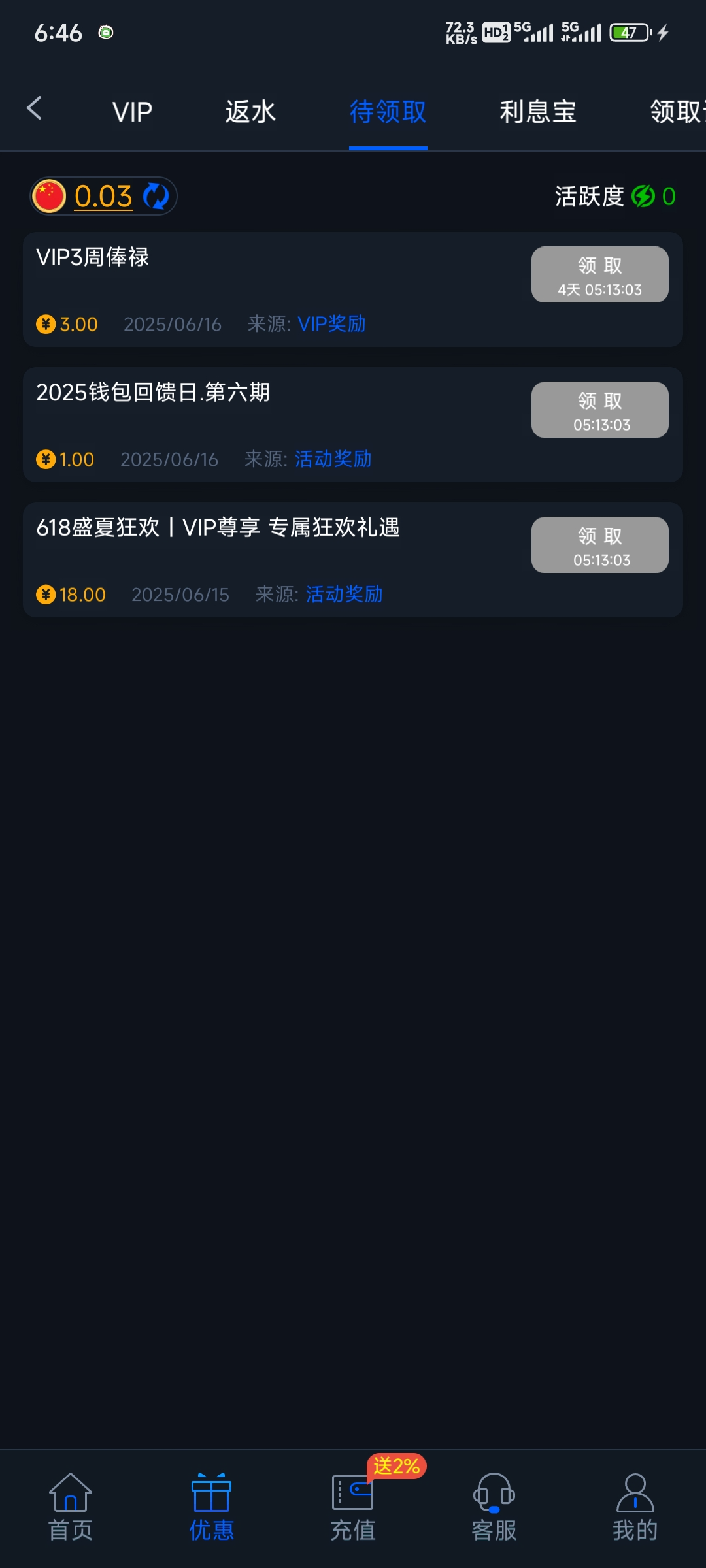This screenshot has height=1568, width=706.
Task: Refresh the 0.03 balance
Action: (156, 196)
